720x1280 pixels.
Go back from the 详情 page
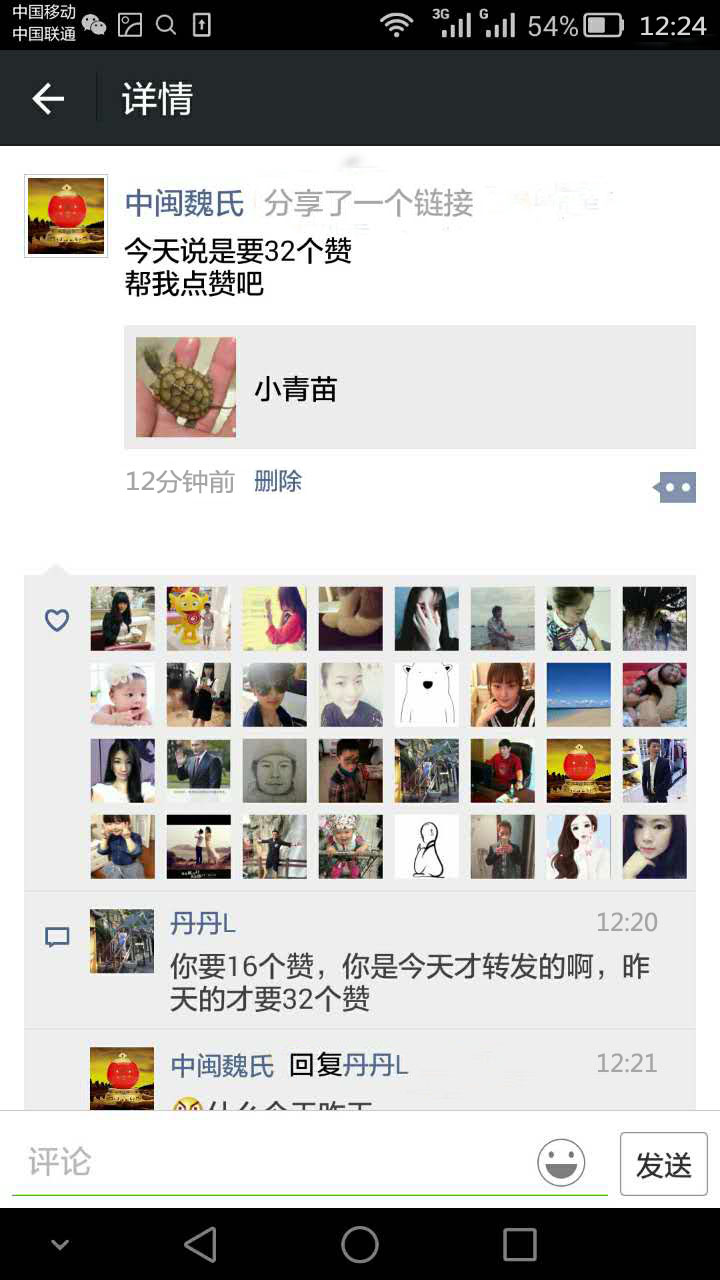tap(48, 98)
